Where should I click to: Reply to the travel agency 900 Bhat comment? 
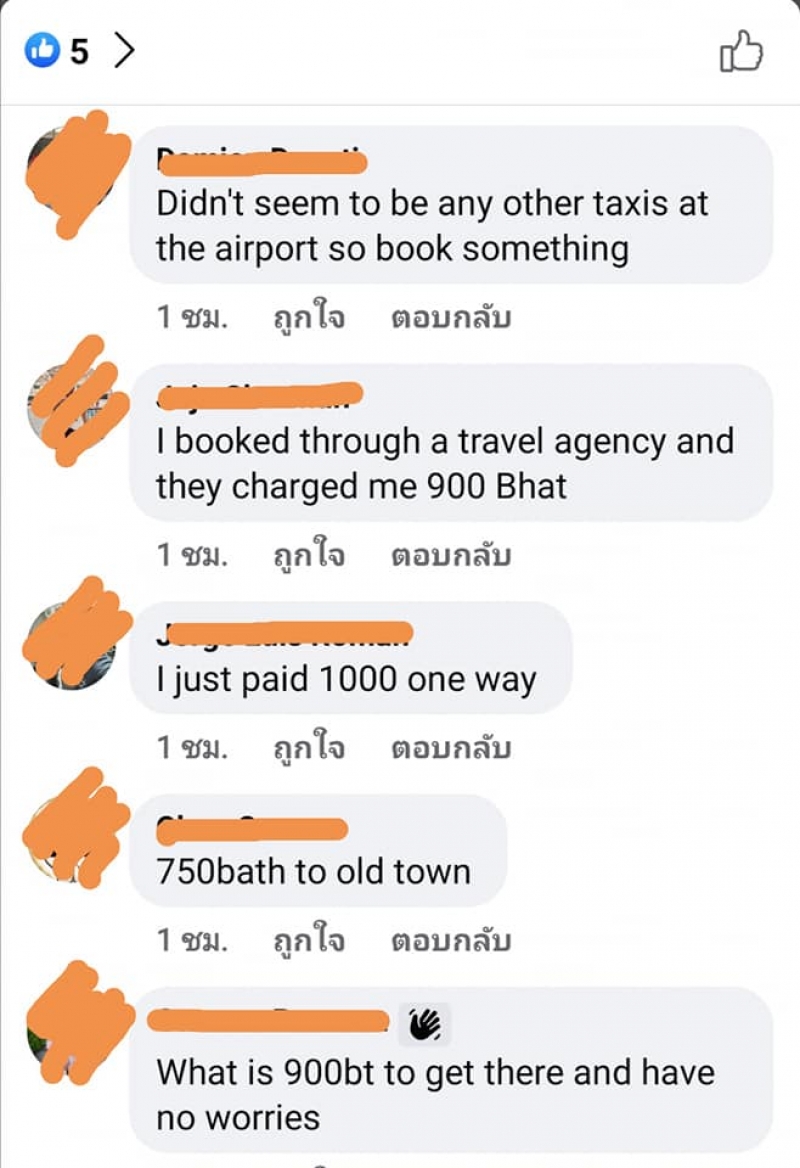tap(451, 555)
